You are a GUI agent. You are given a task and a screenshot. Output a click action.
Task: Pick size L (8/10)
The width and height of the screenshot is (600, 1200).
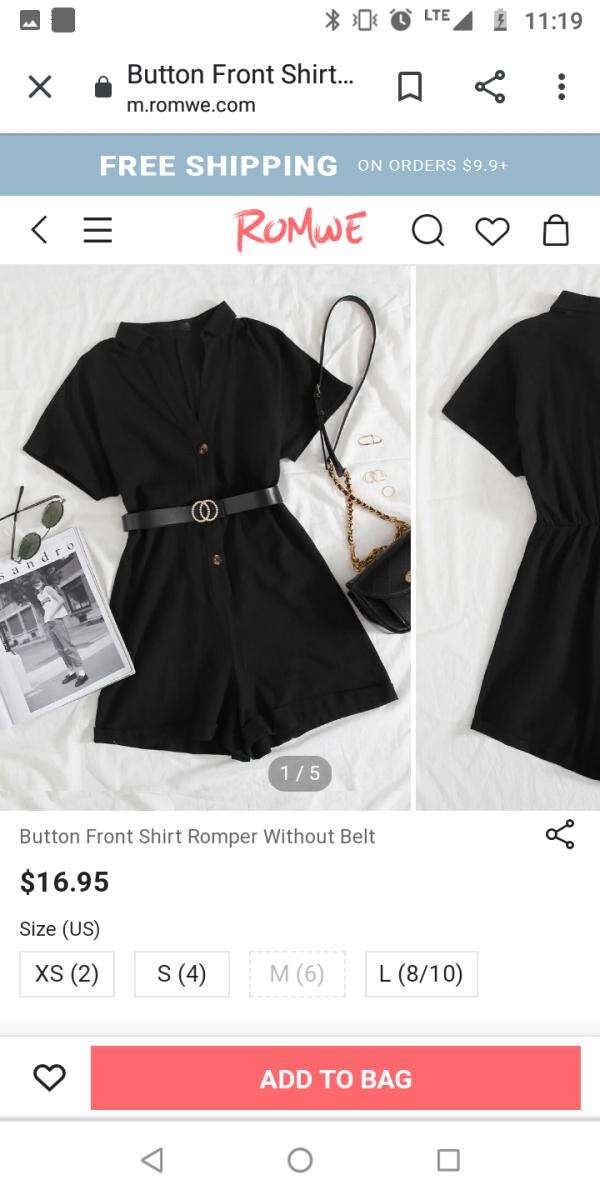click(421, 974)
